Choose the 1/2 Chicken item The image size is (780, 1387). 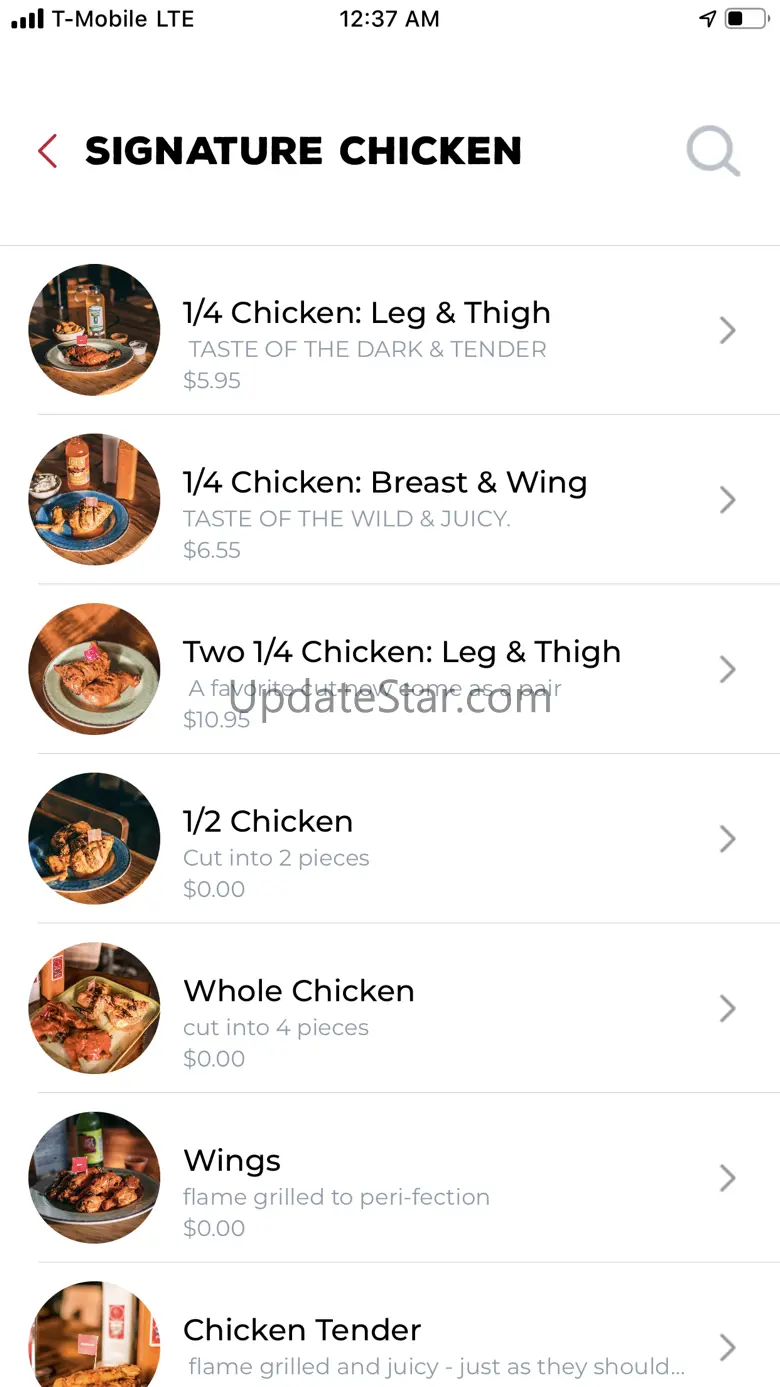pyautogui.click(x=390, y=839)
